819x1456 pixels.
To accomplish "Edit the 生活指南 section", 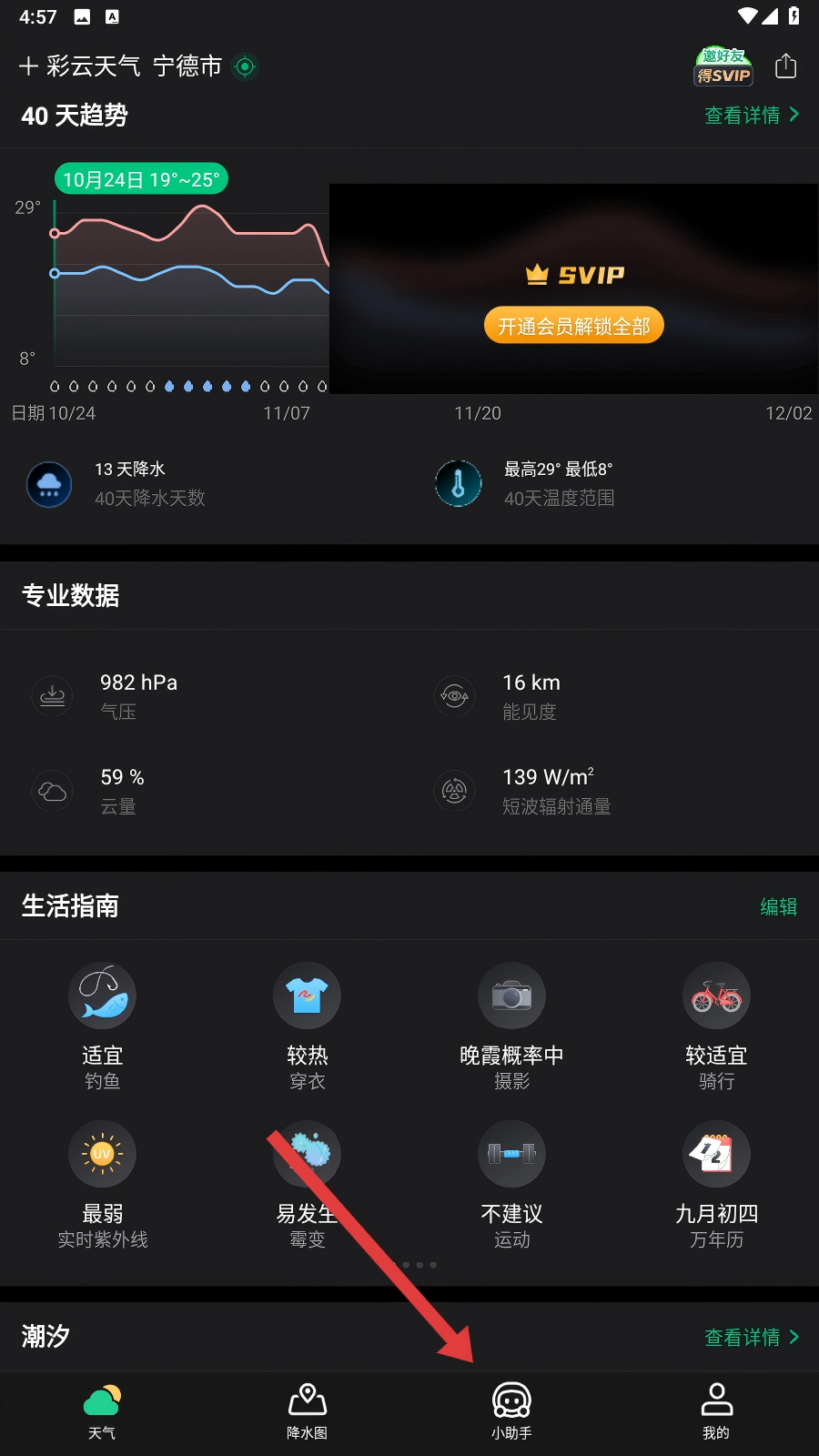I will click(778, 906).
